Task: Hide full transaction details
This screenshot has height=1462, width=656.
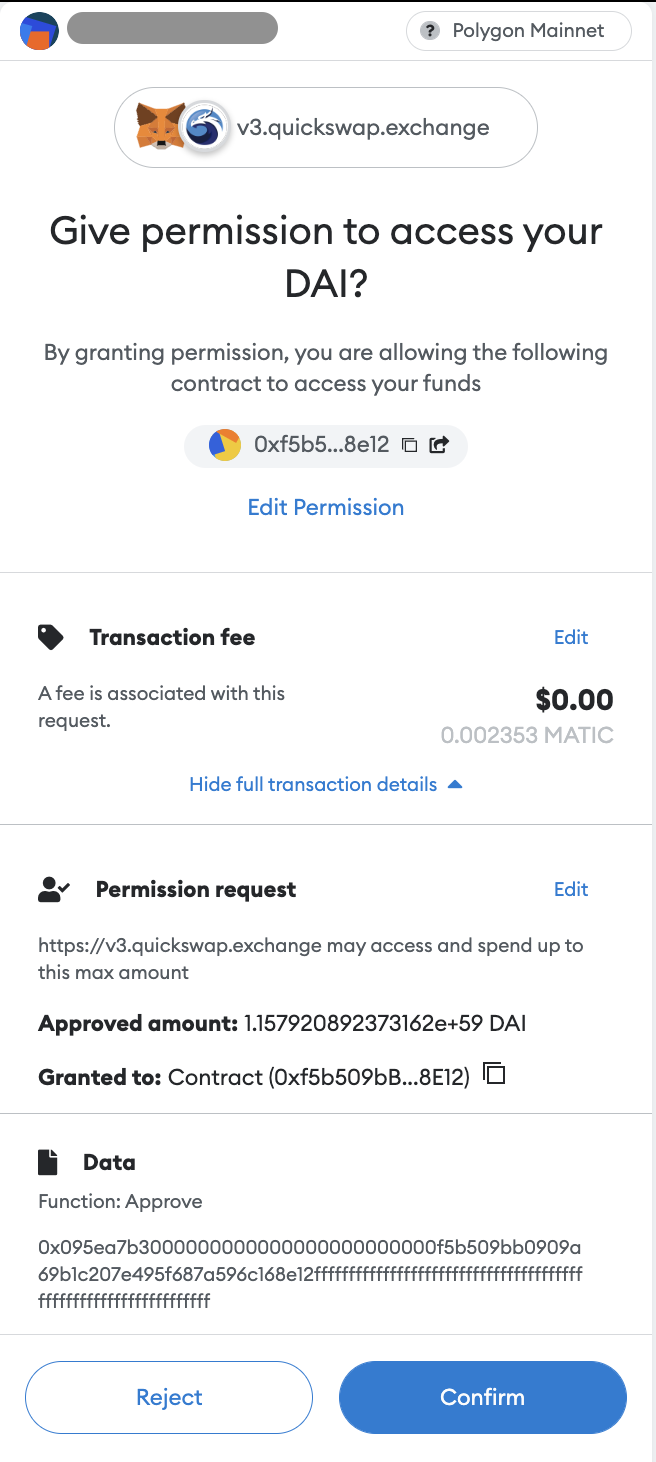Action: [x=326, y=784]
